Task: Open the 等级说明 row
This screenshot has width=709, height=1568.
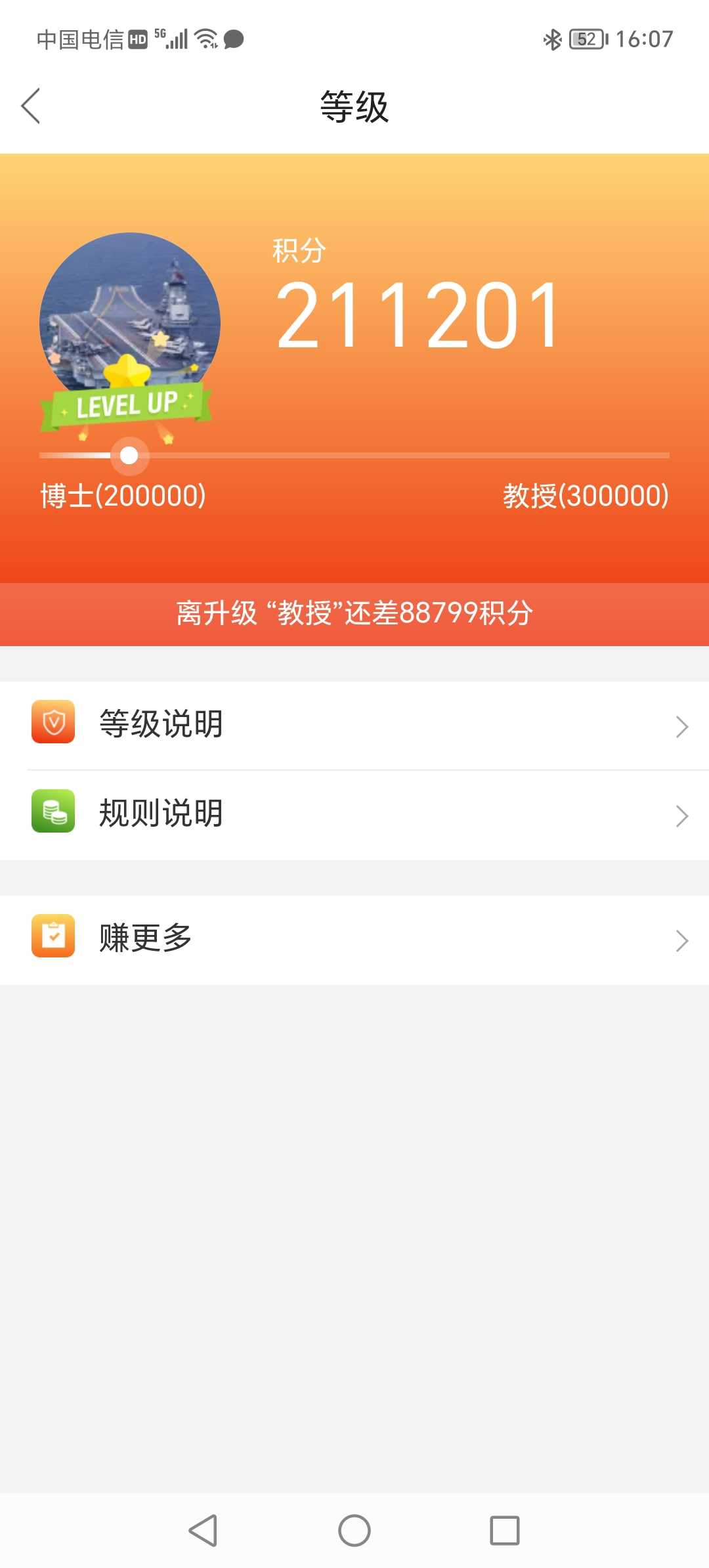Action: (x=354, y=726)
